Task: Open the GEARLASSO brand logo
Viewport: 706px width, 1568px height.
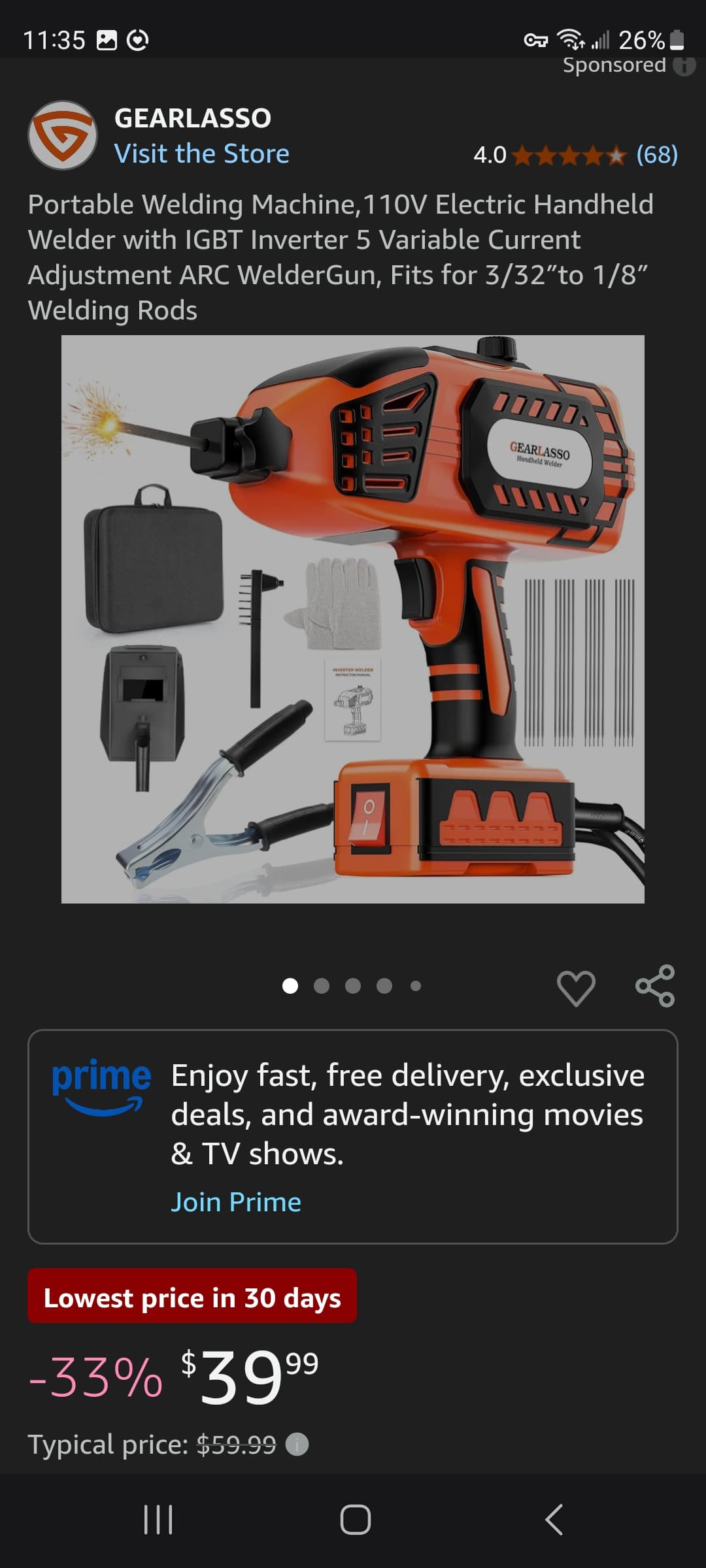Action: [x=63, y=135]
